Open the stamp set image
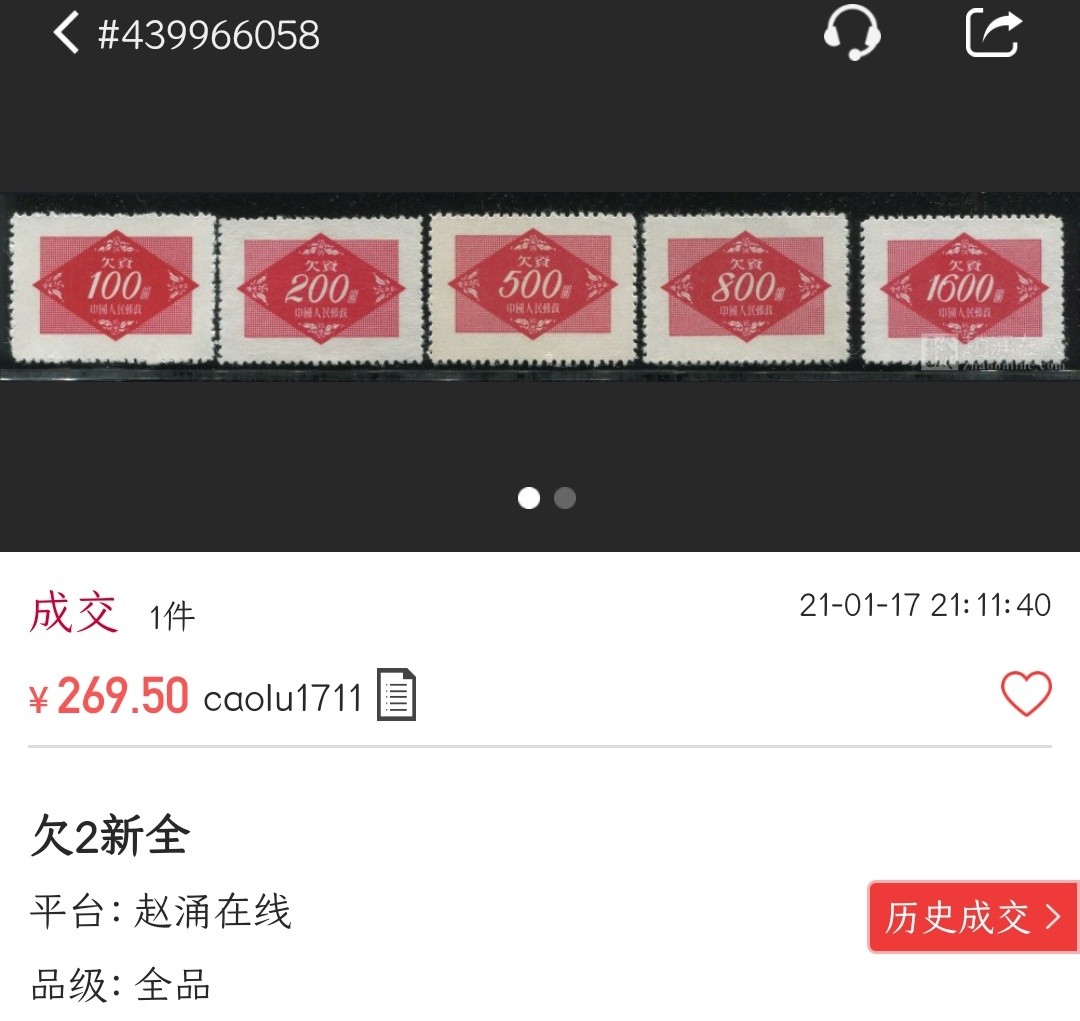Viewport: 1080px width, 1021px height. (x=538, y=287)
